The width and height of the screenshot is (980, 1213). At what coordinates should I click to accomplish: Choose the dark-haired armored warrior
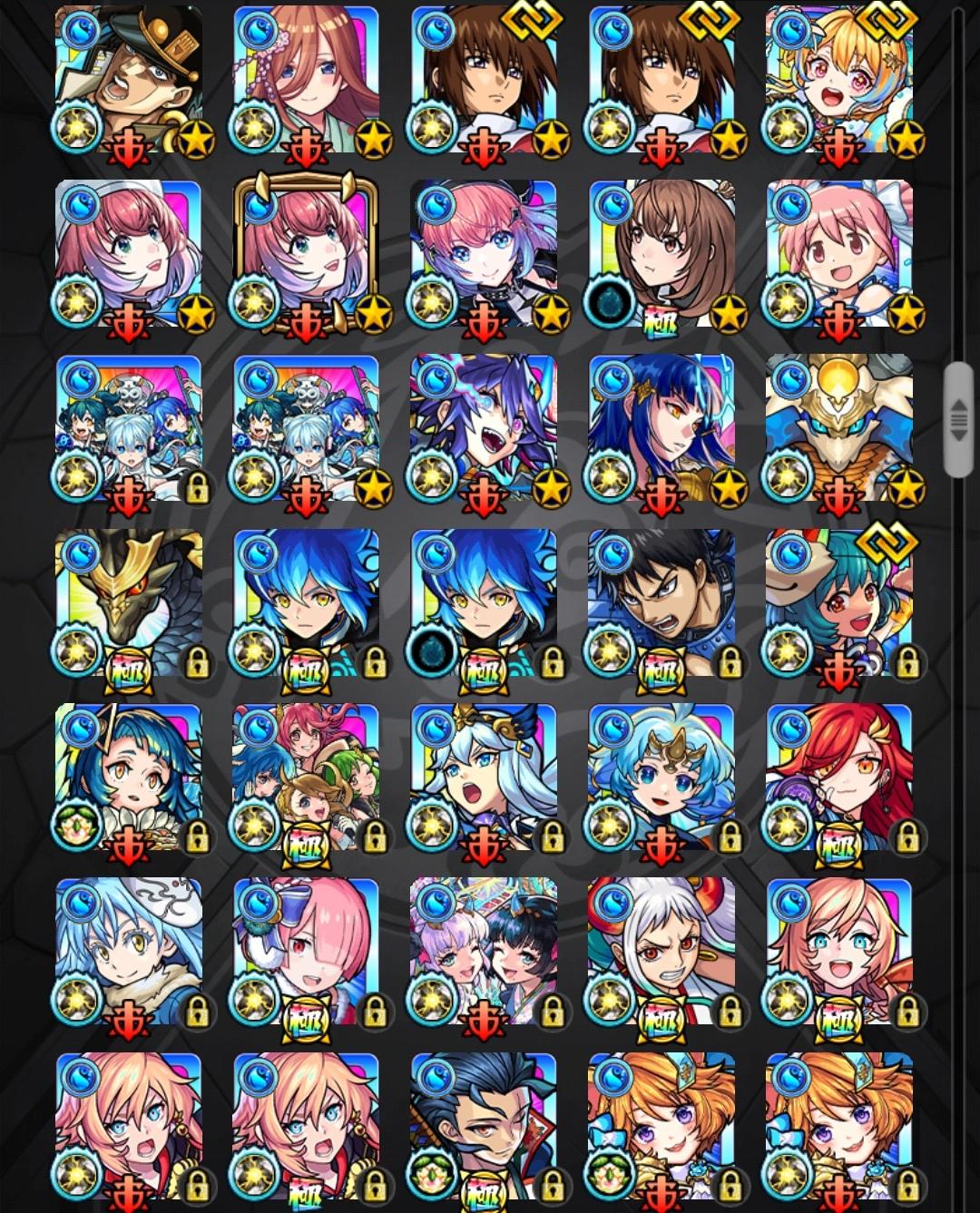(x=661, y=602)
